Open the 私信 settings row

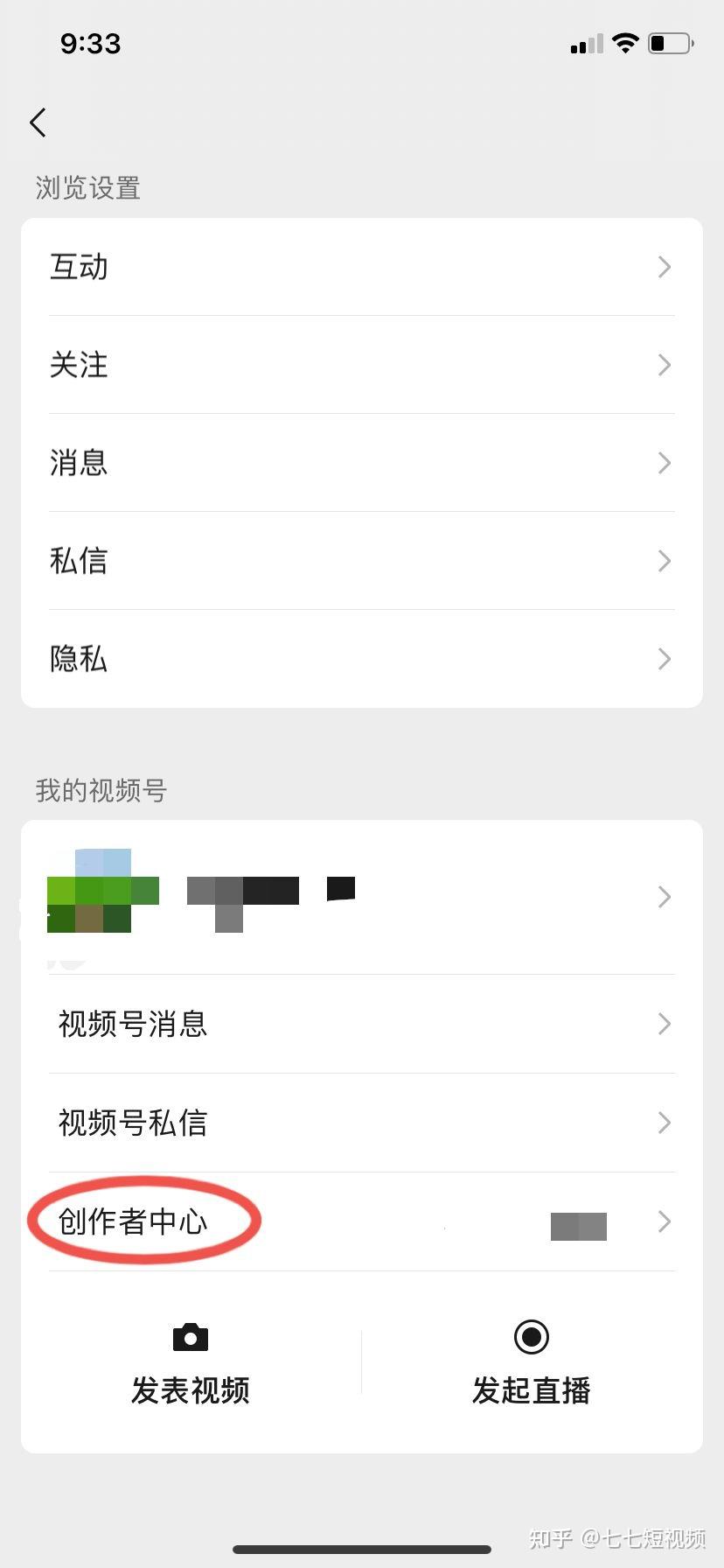(x=362, y=561)
